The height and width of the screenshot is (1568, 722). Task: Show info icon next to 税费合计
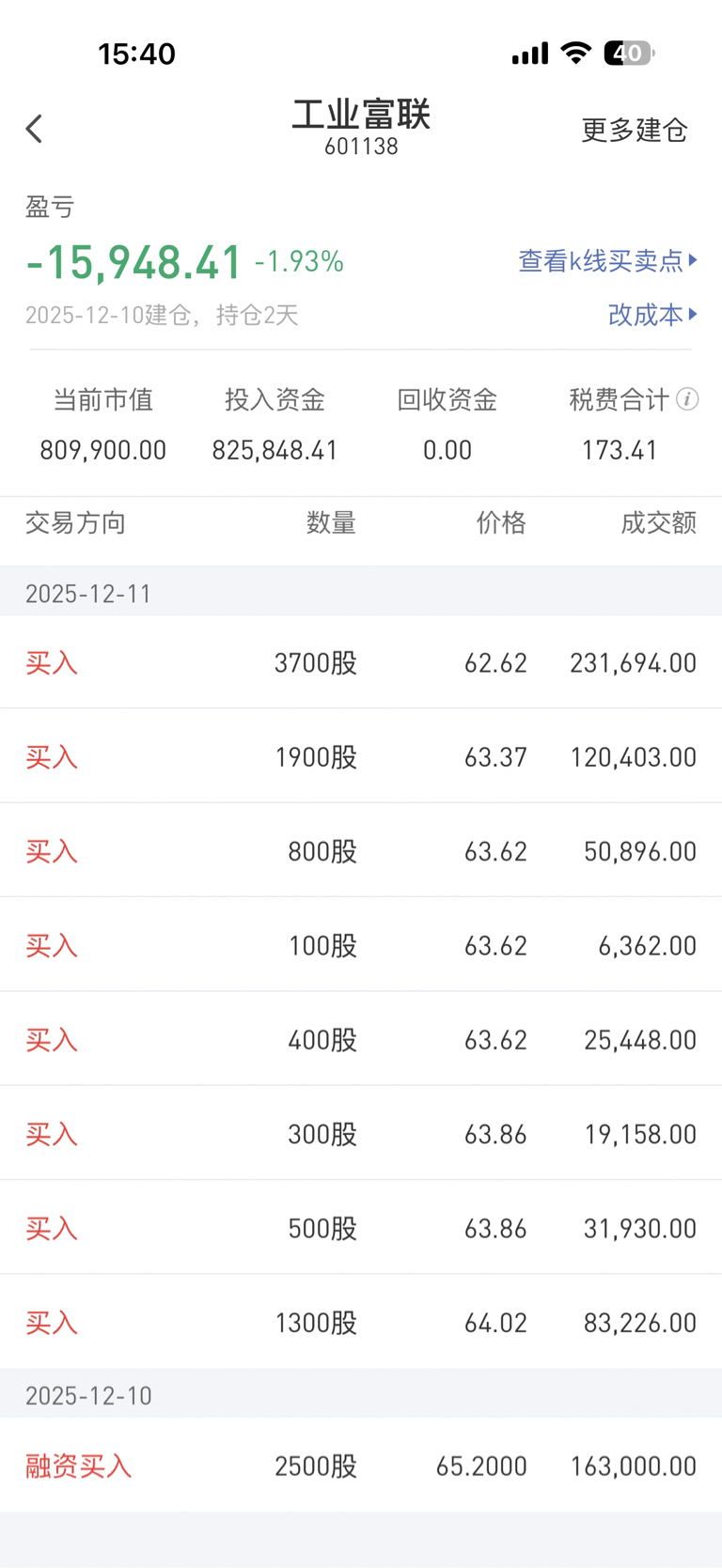687,399
